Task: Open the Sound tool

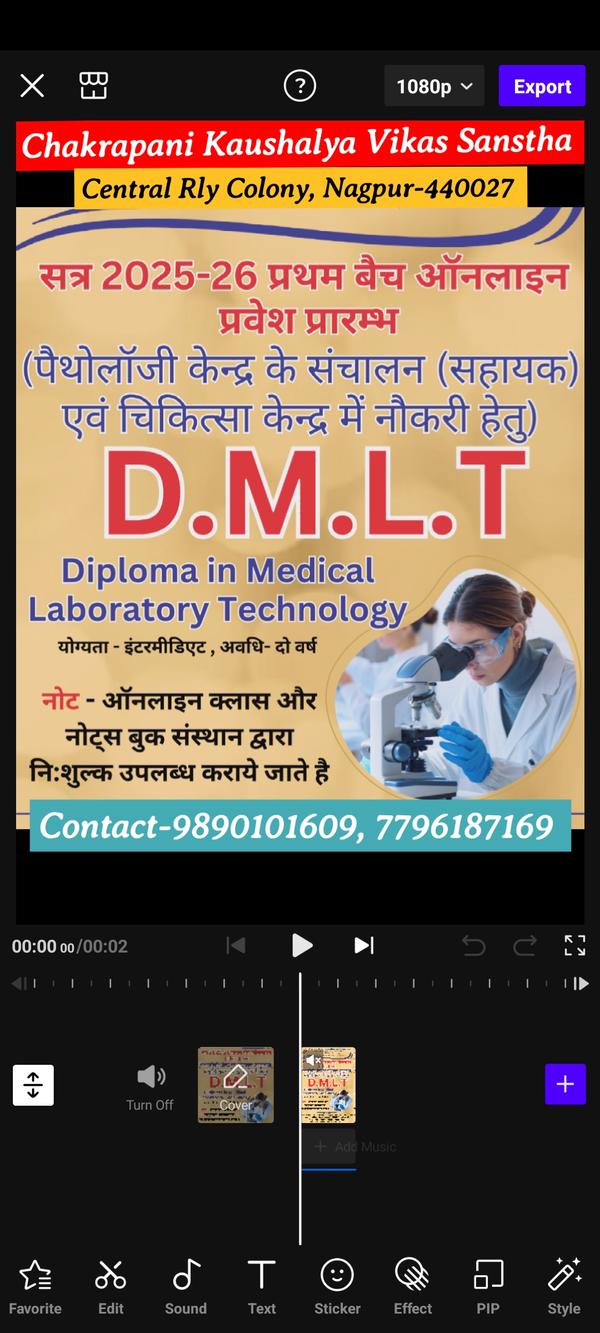Action: coord(186,1285)
